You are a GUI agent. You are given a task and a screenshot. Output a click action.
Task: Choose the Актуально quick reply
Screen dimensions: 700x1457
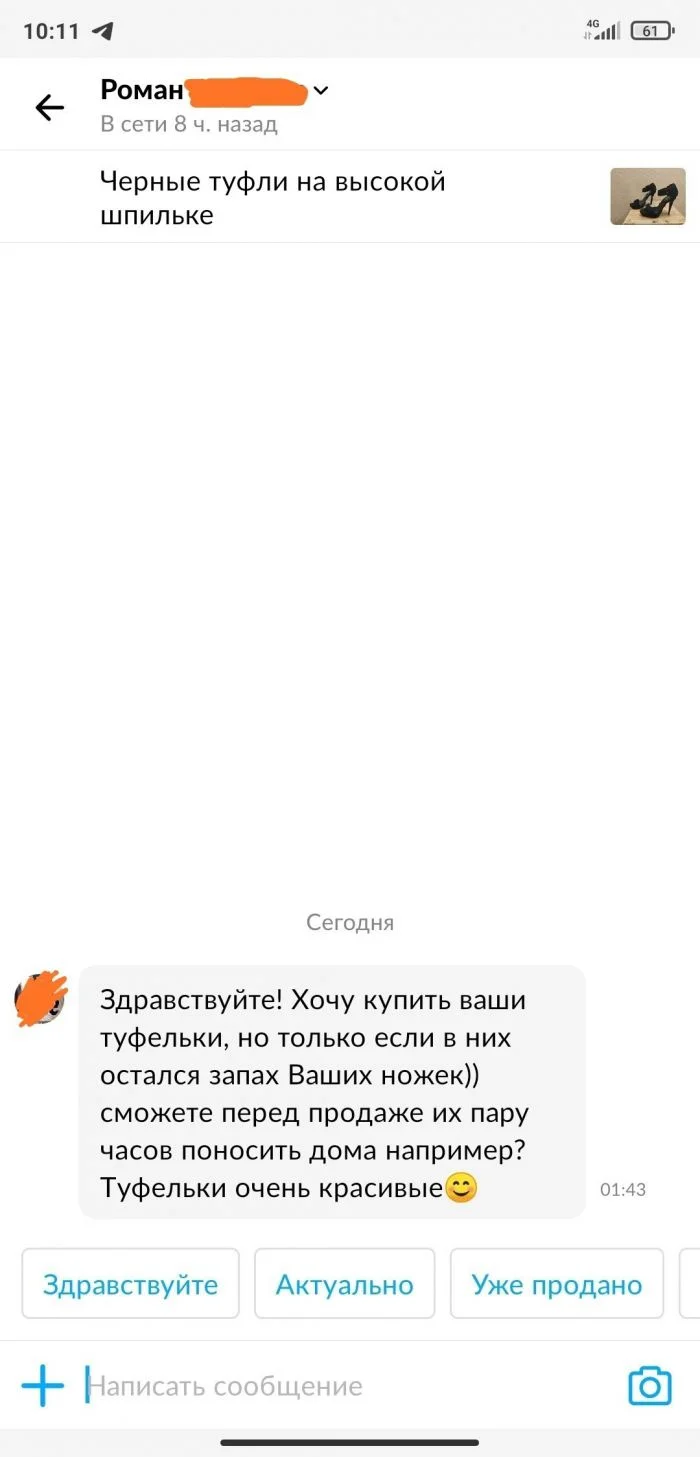coord(344,1284)
